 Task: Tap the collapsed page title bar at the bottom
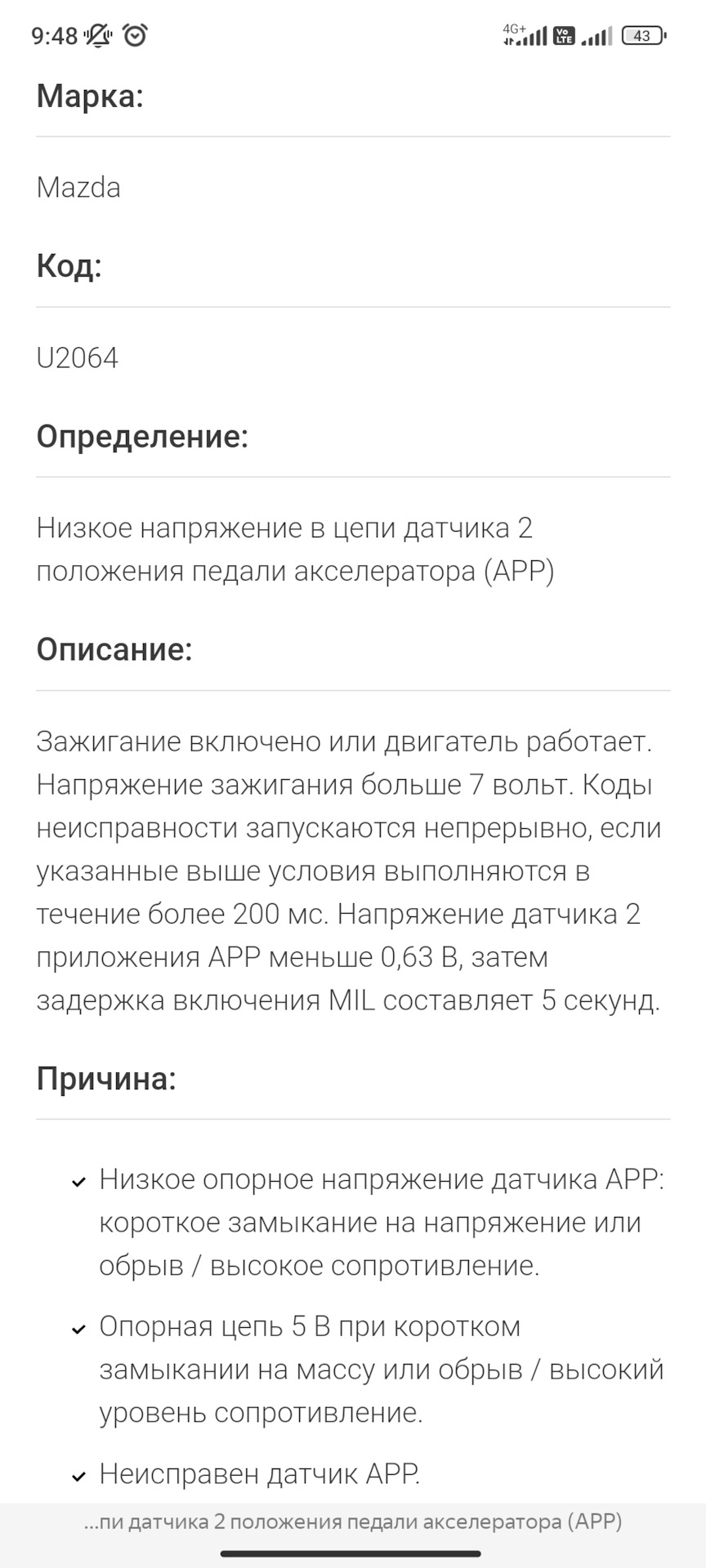353,1521
